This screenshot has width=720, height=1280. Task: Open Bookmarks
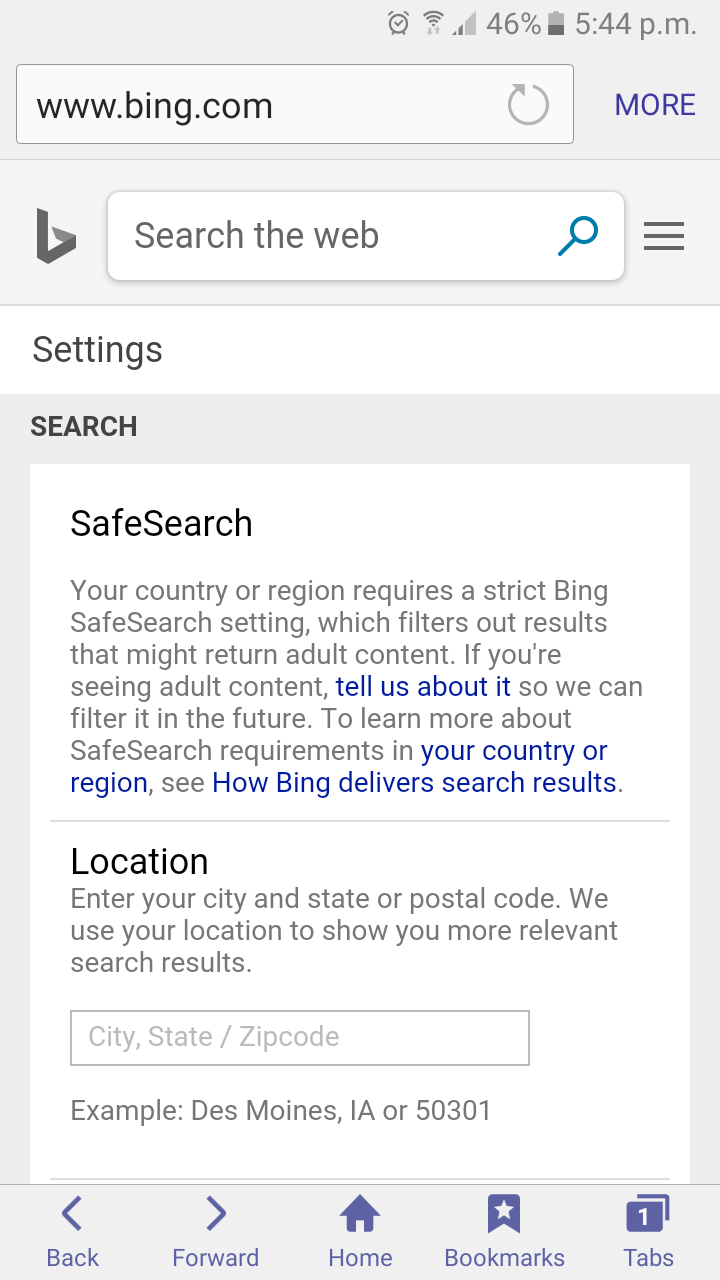(504, 1233)
